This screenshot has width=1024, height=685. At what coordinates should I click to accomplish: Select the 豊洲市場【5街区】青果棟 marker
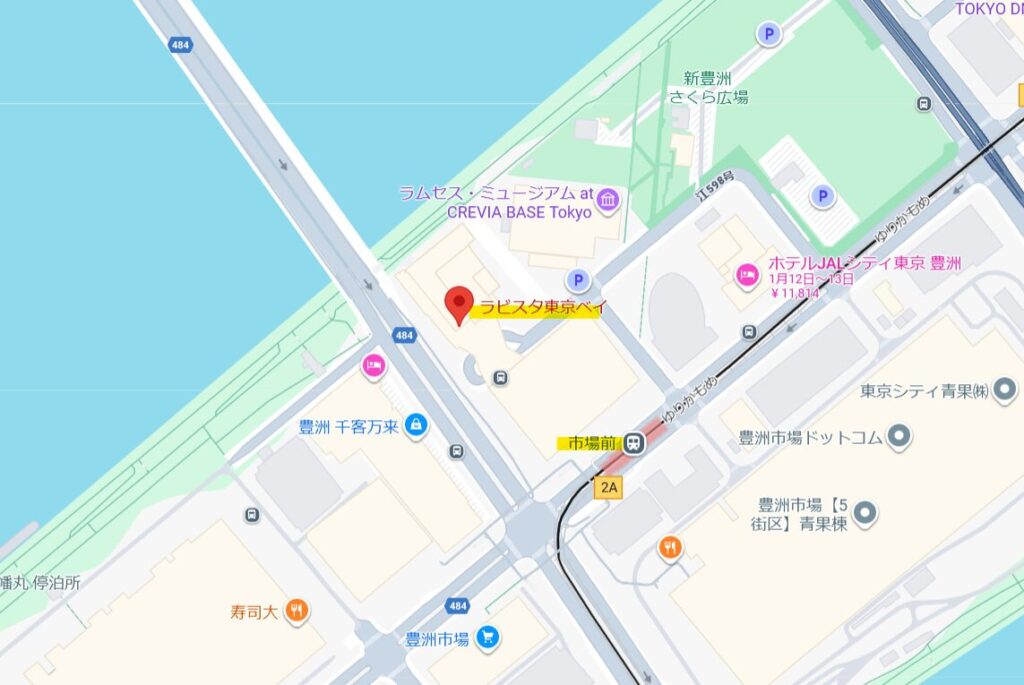click(866, 514)
